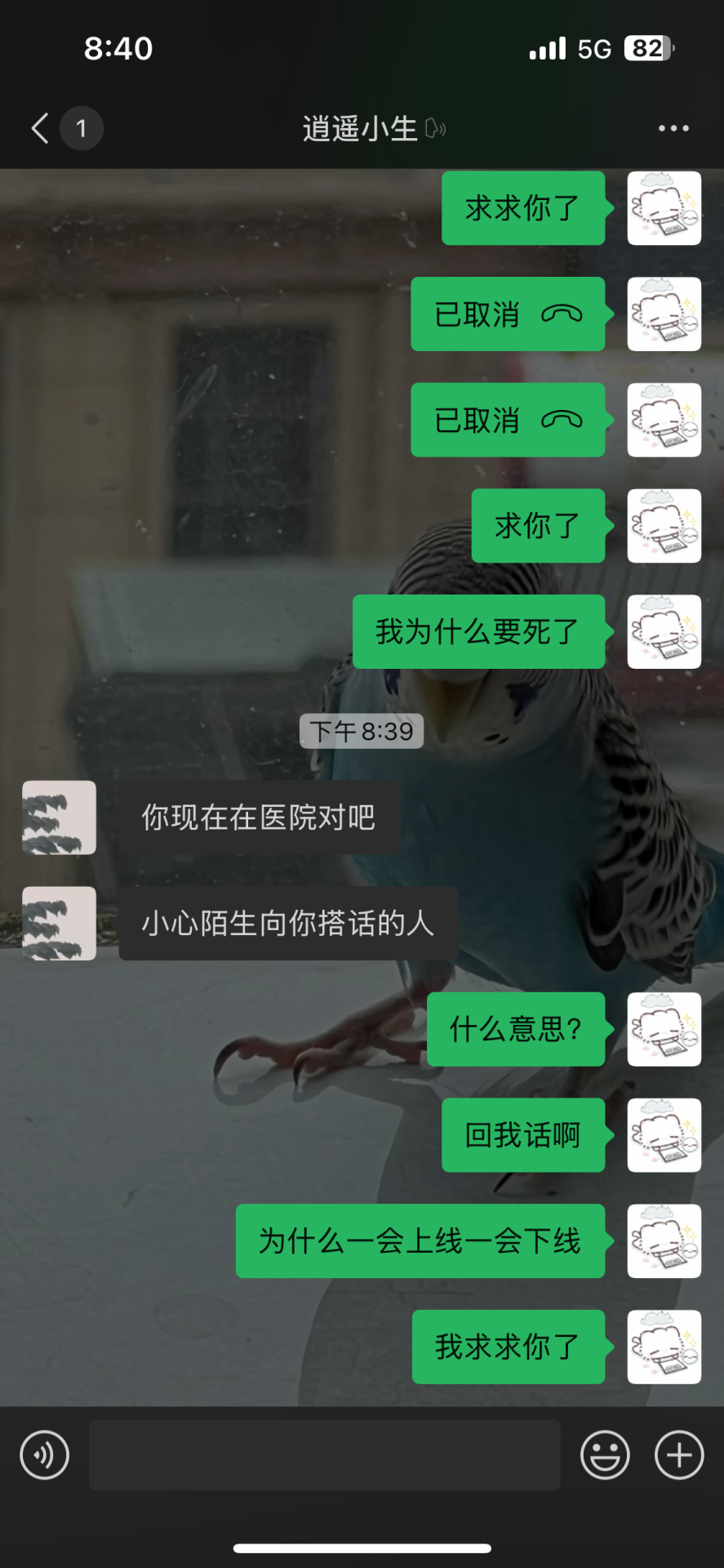Open the contact's avatar beside 小心陌生向你搭话的人
The width and height of the screenshot is (724, 1568).
tap(59, 924)
